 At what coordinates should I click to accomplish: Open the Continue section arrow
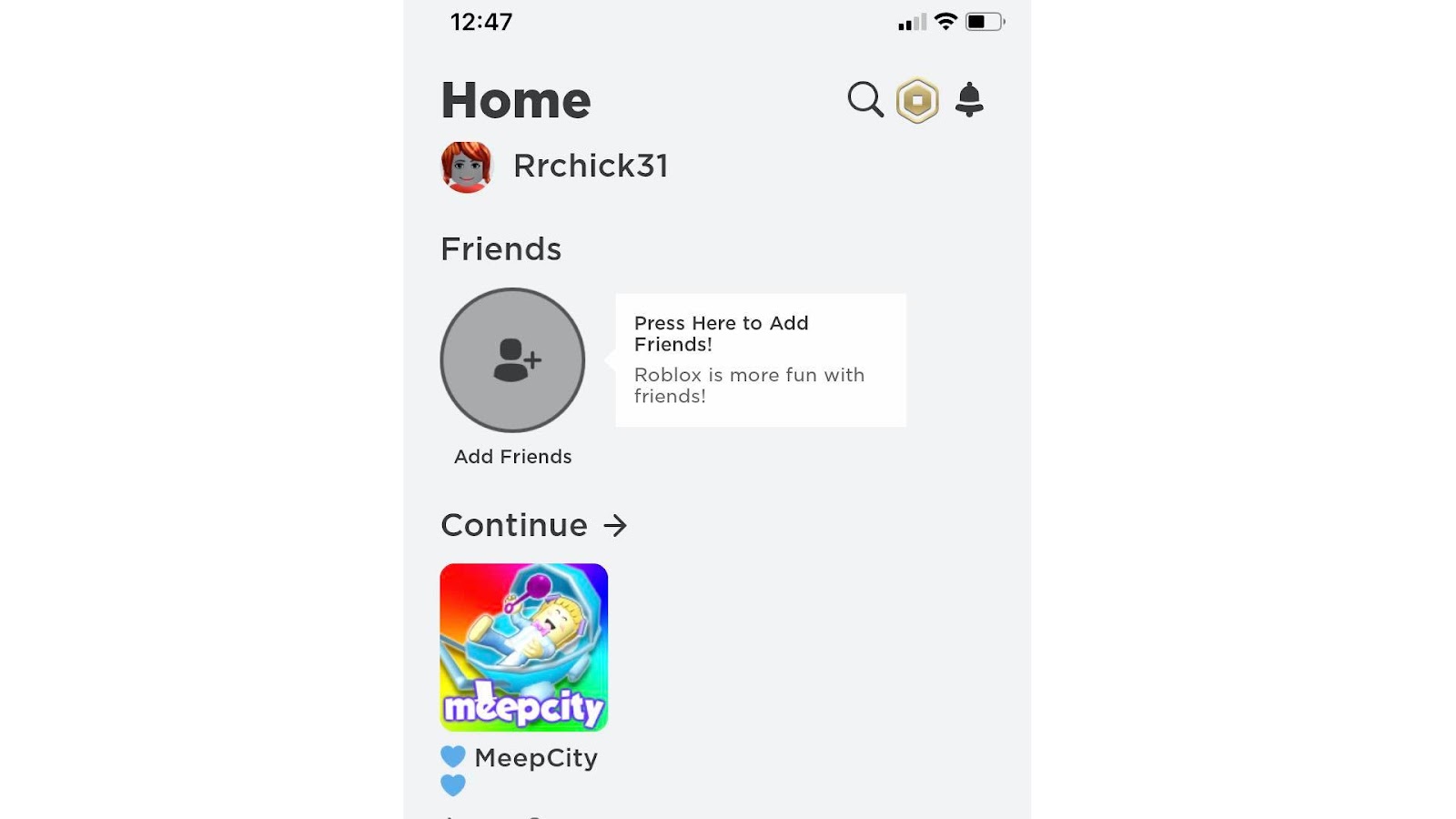pyautogui.click(x=616, y=525)
